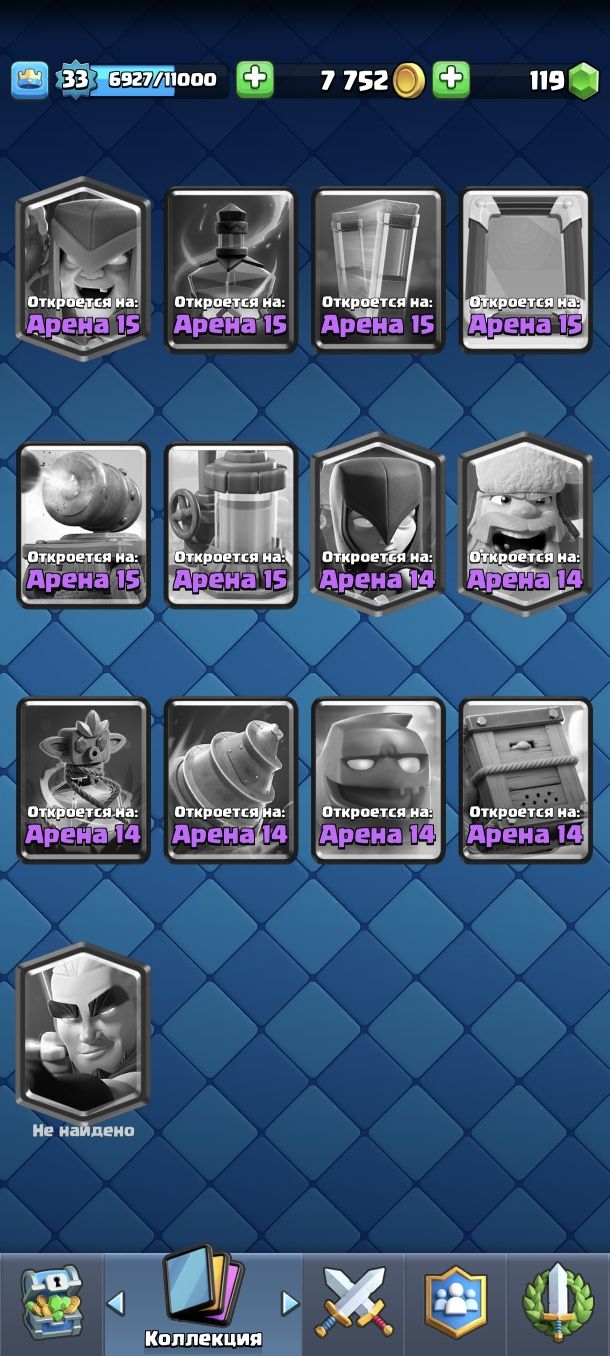This screenshot has width=610, height=1356.
Task: Open the locked helmeted champion card
Action: coord(83,268)
